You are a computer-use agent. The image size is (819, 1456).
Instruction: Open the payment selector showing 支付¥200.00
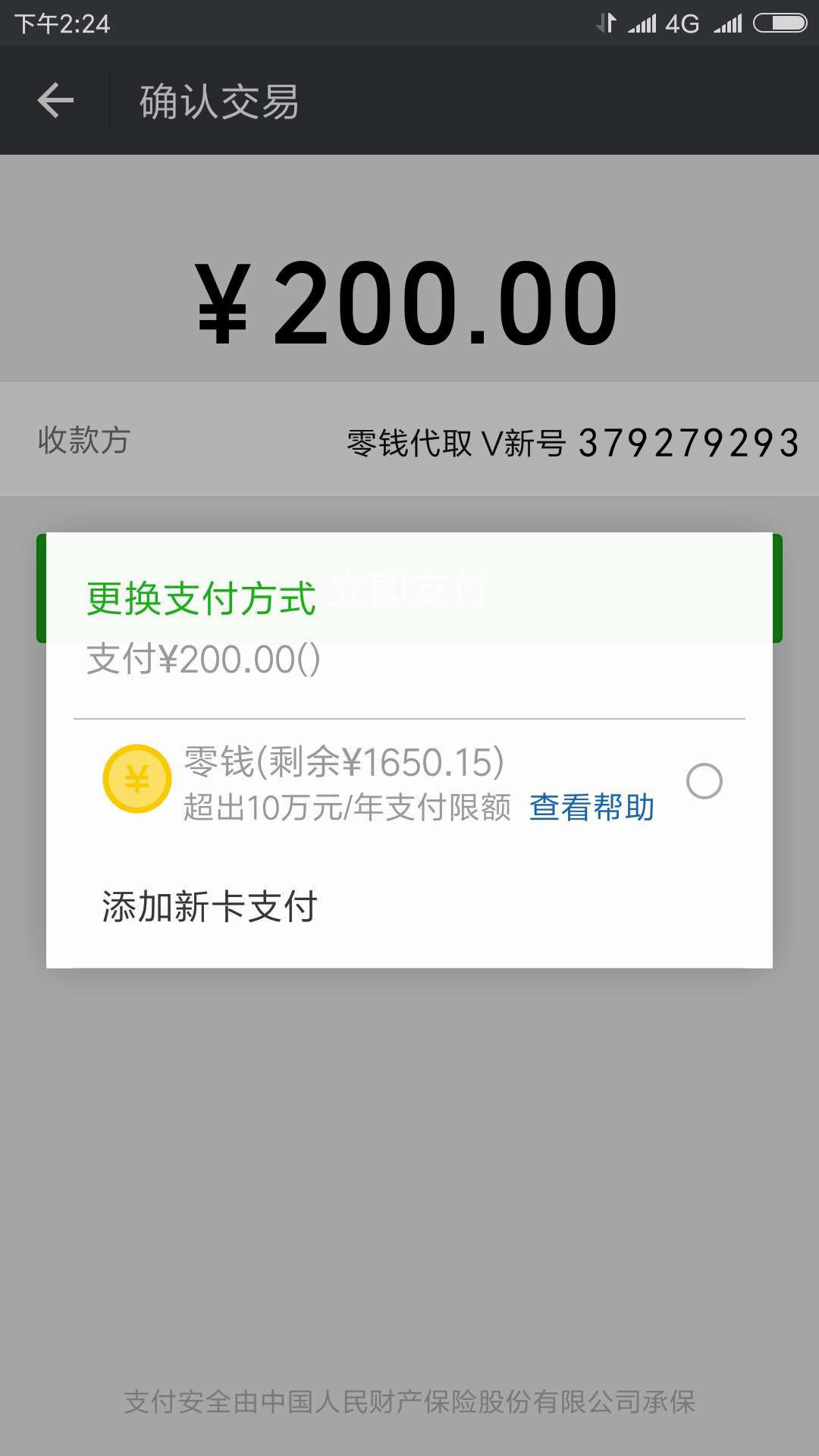[x=202, y=661]
